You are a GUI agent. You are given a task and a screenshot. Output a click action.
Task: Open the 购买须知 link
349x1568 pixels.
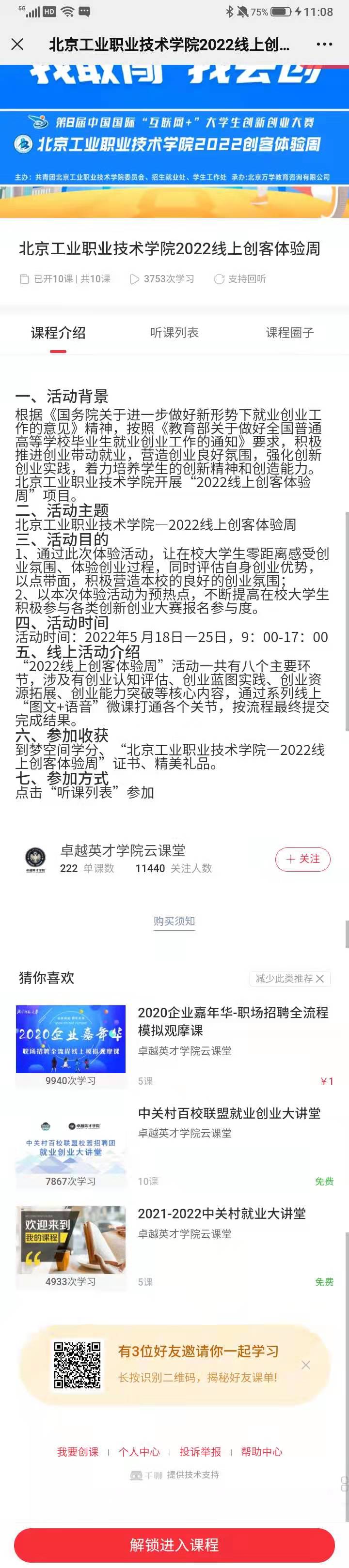pos(174,921)
